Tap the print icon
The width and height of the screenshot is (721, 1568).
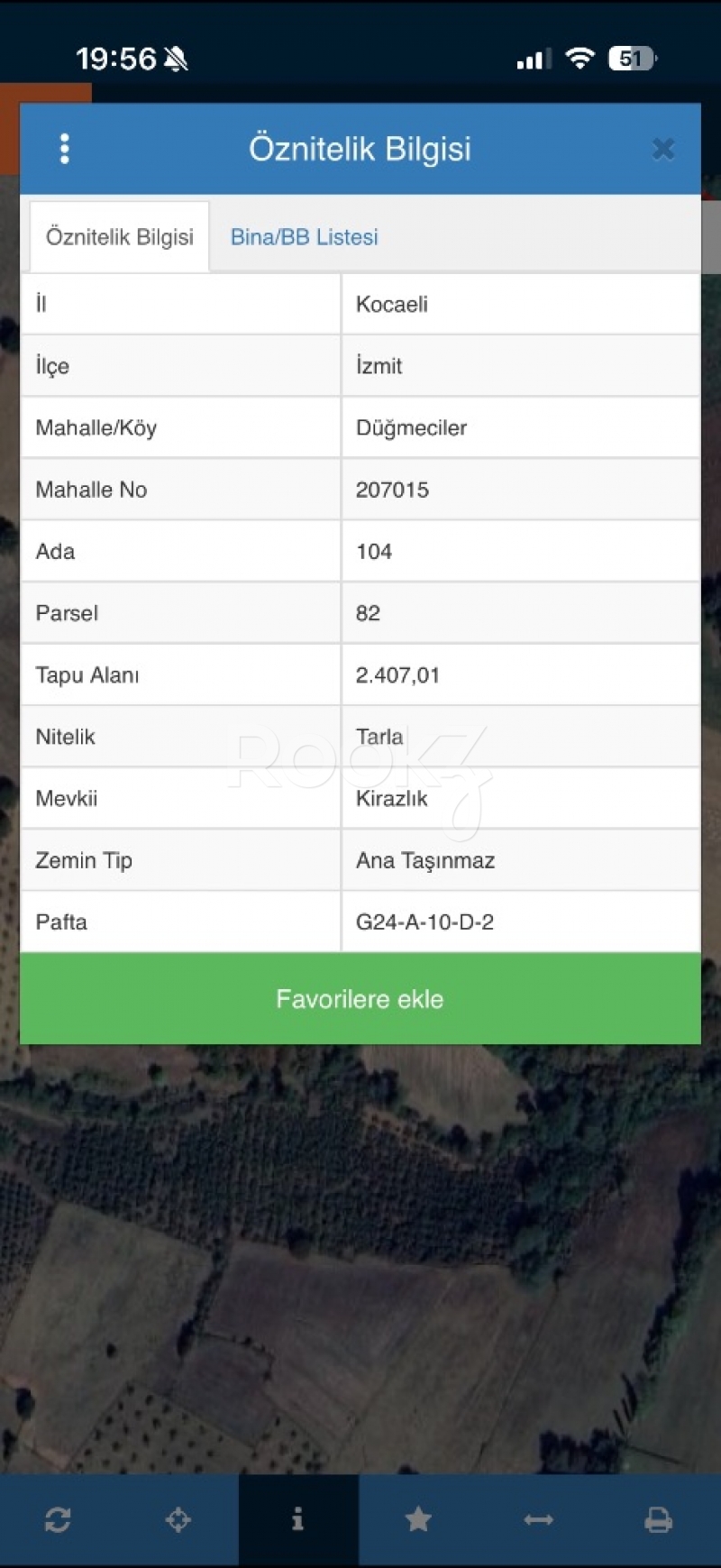(x=658, y=1520)
